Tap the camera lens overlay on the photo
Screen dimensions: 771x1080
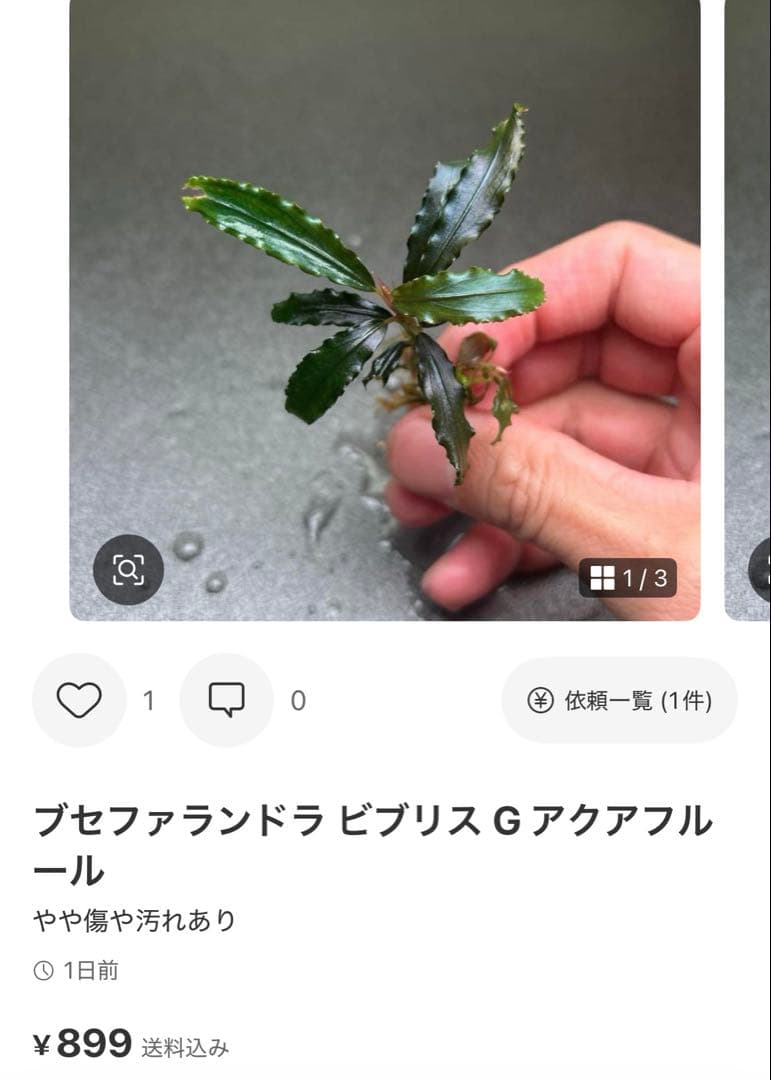click(130, 572)
